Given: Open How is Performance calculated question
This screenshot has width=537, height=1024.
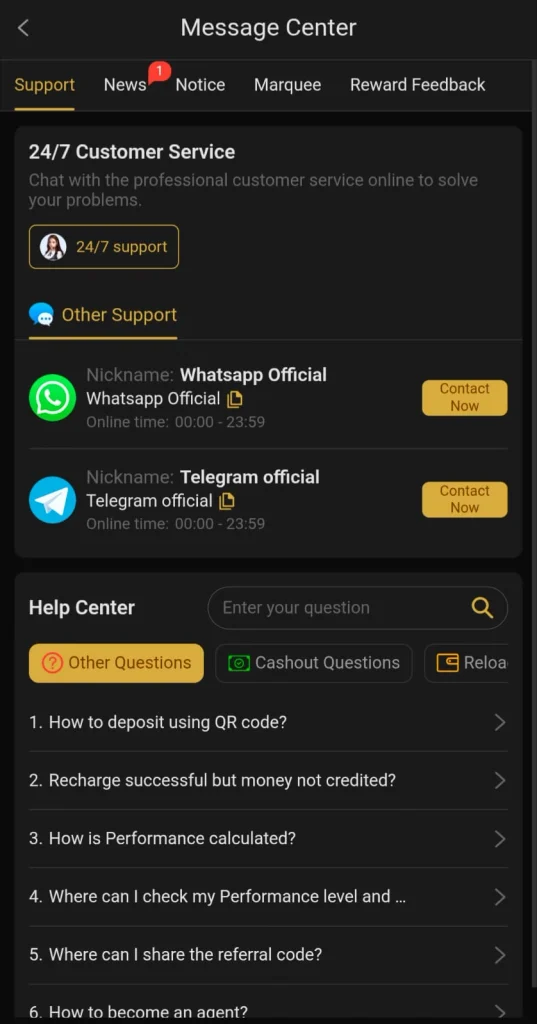Looking at the screenshot, I should tap(268, 839).
